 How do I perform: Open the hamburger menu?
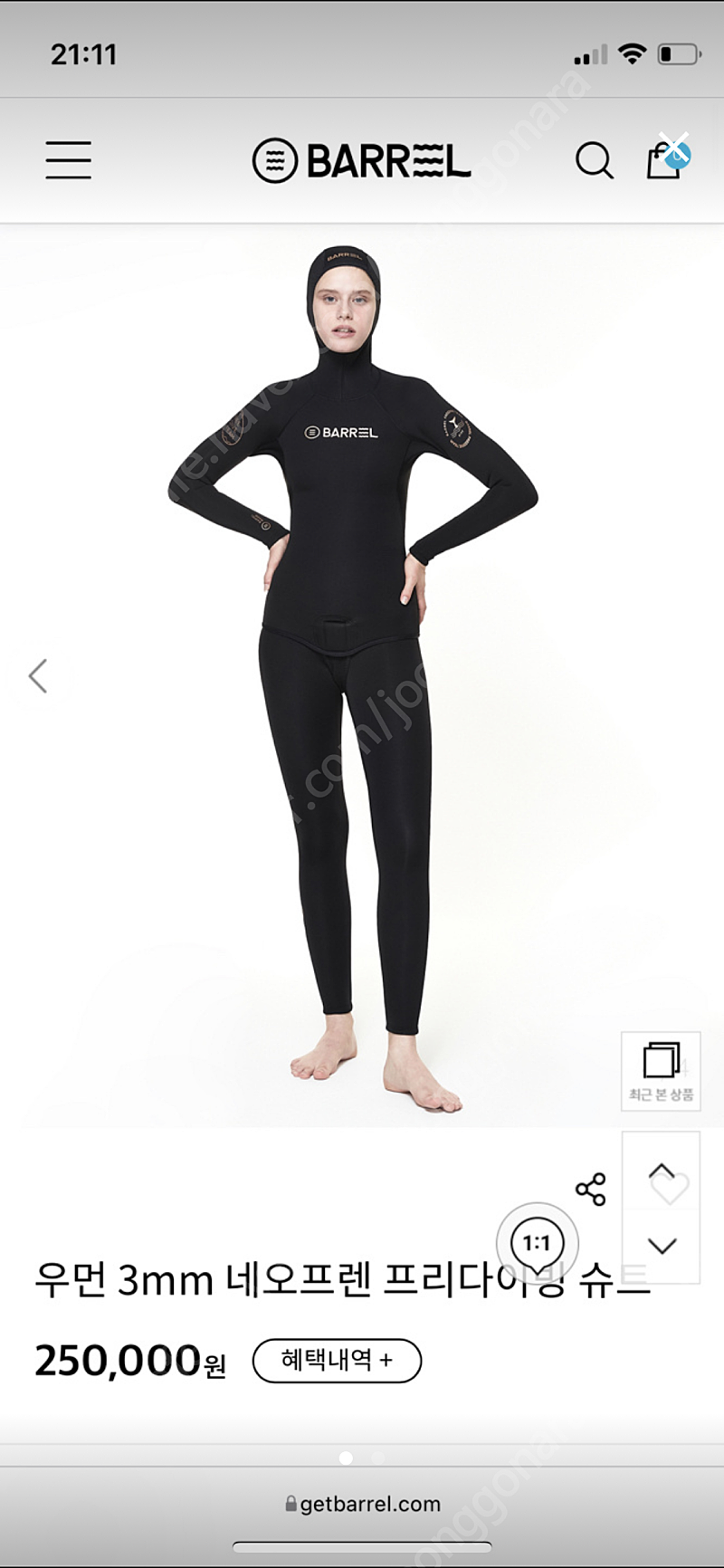(69, 160)
